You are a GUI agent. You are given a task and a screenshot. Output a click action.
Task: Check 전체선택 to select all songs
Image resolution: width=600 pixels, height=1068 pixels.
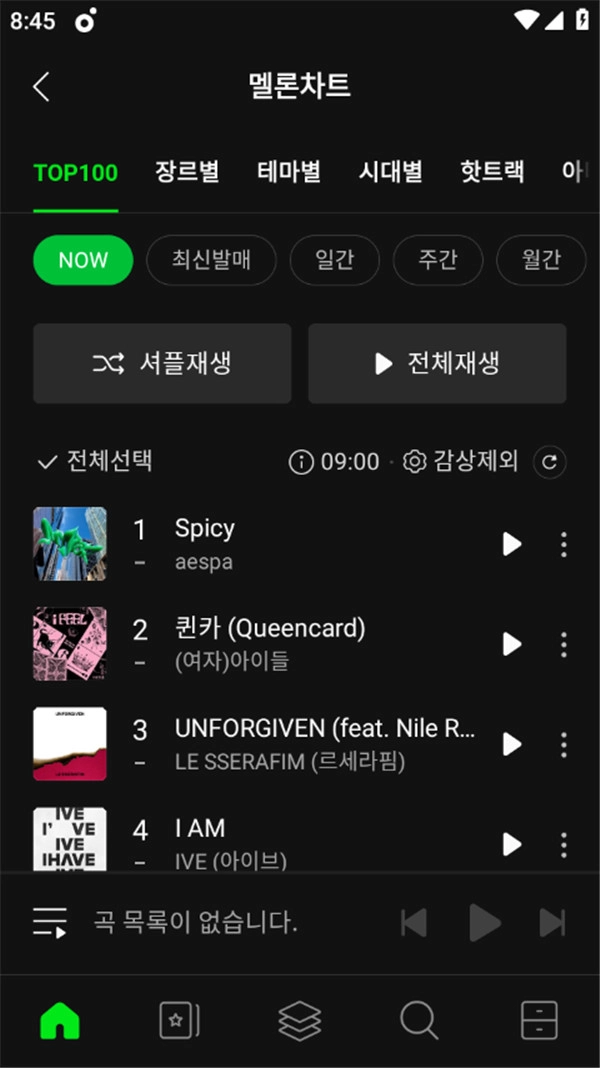(95, 461)
